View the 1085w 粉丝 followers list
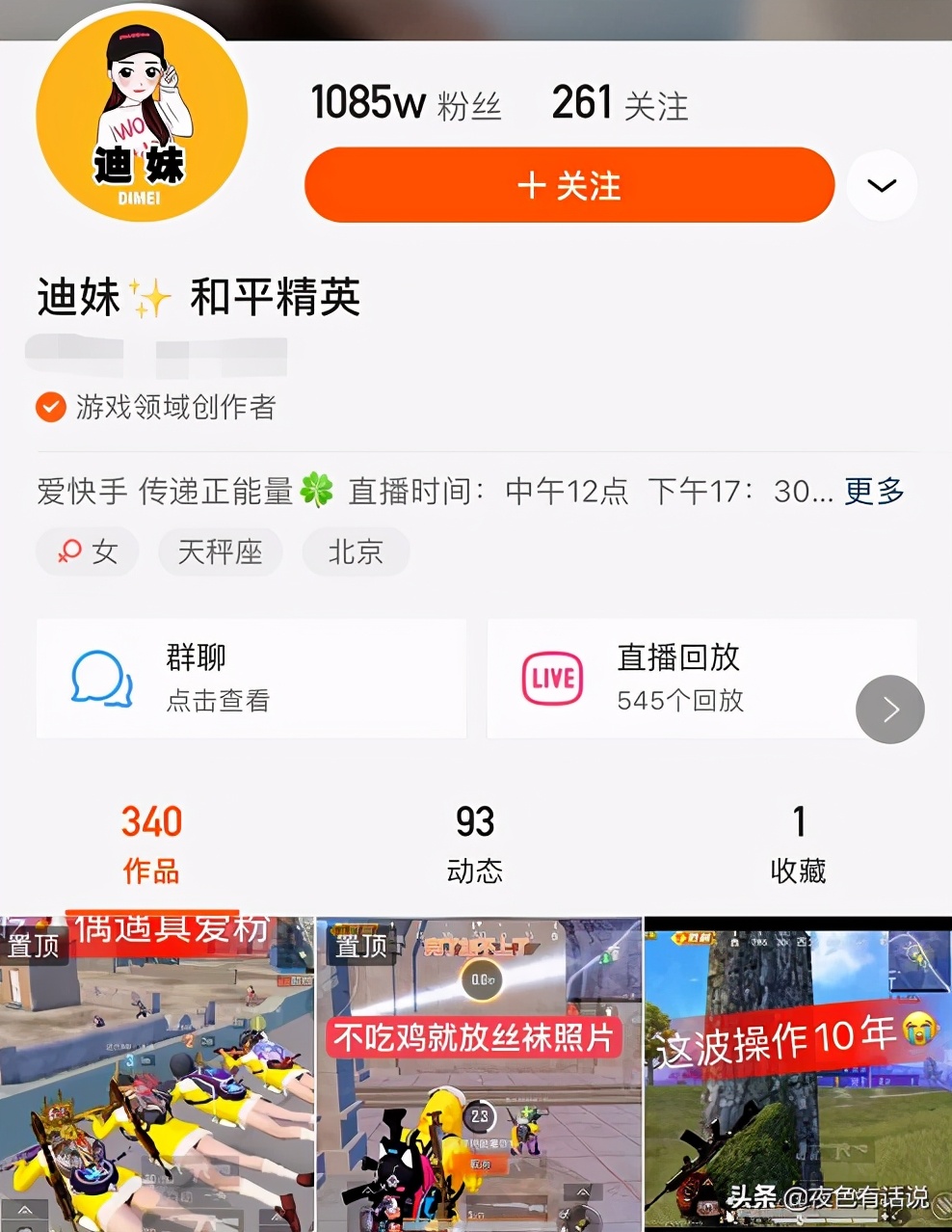Screen dimensions: 952x1232 (x=406, y=103)
